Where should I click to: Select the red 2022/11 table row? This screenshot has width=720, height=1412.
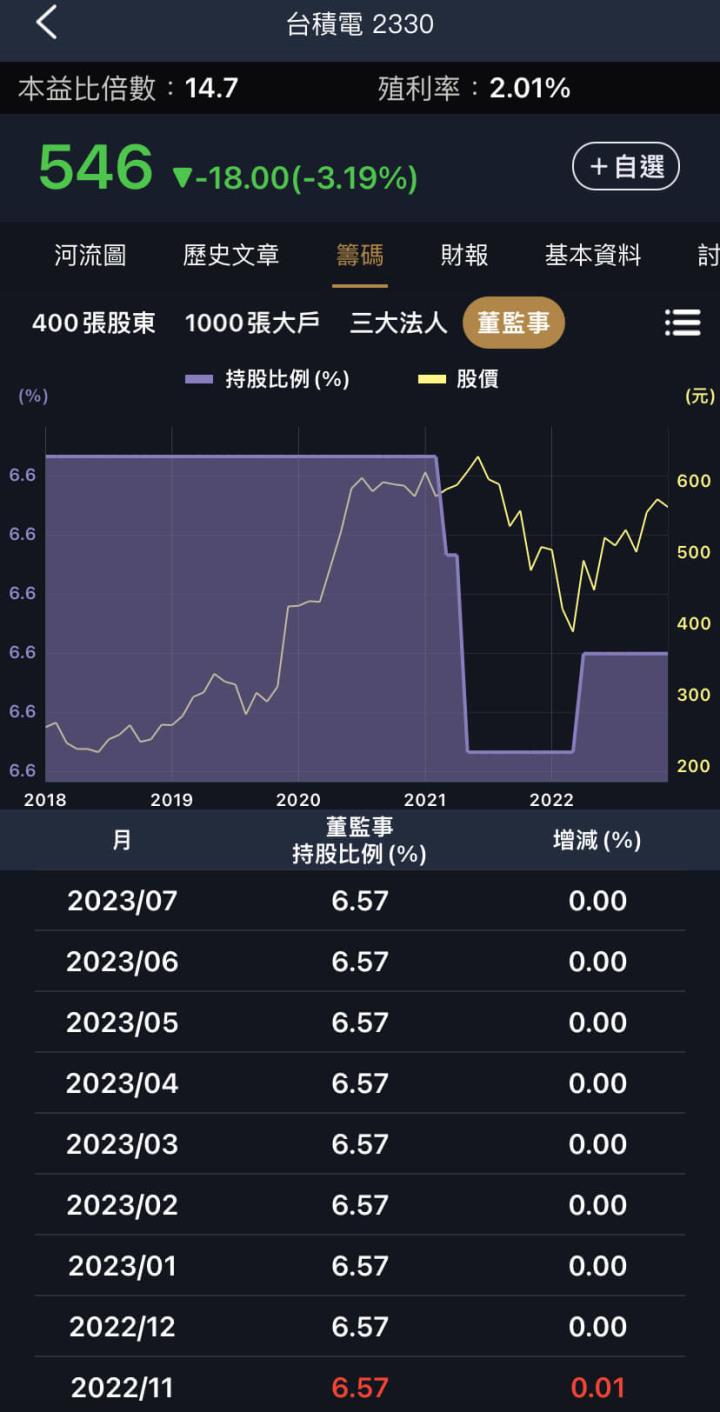[x=360, y=1388]
